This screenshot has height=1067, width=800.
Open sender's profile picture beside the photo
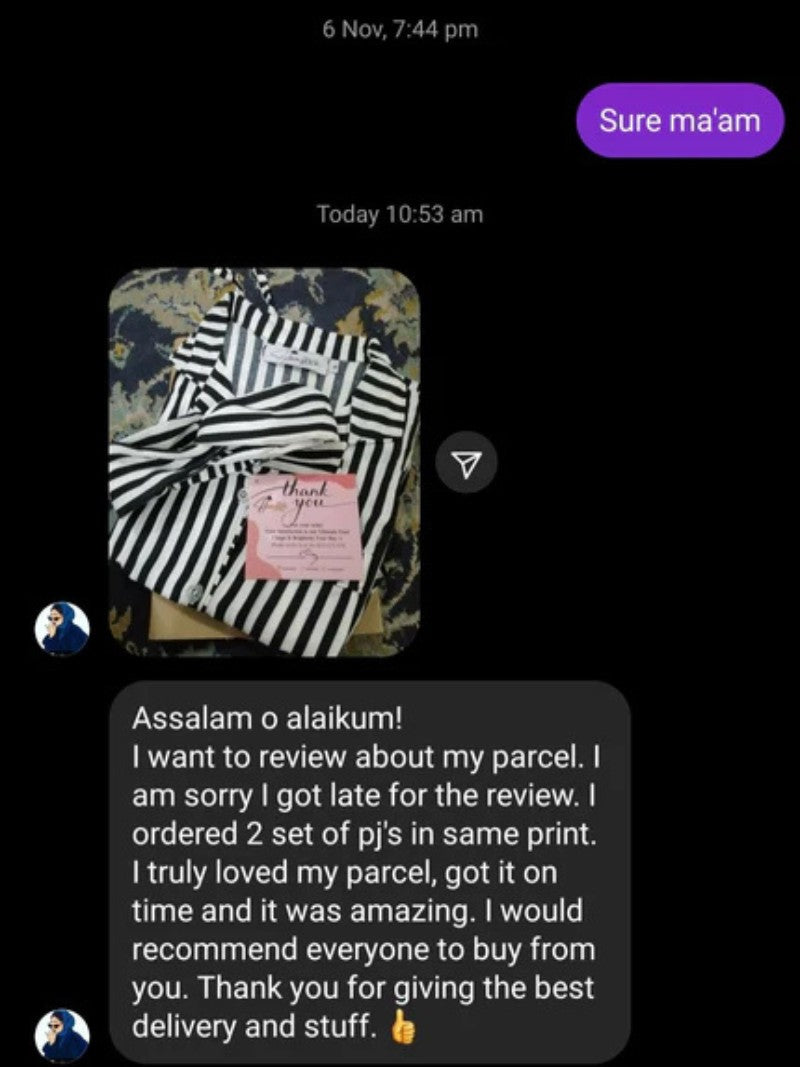tap(62, 628)
